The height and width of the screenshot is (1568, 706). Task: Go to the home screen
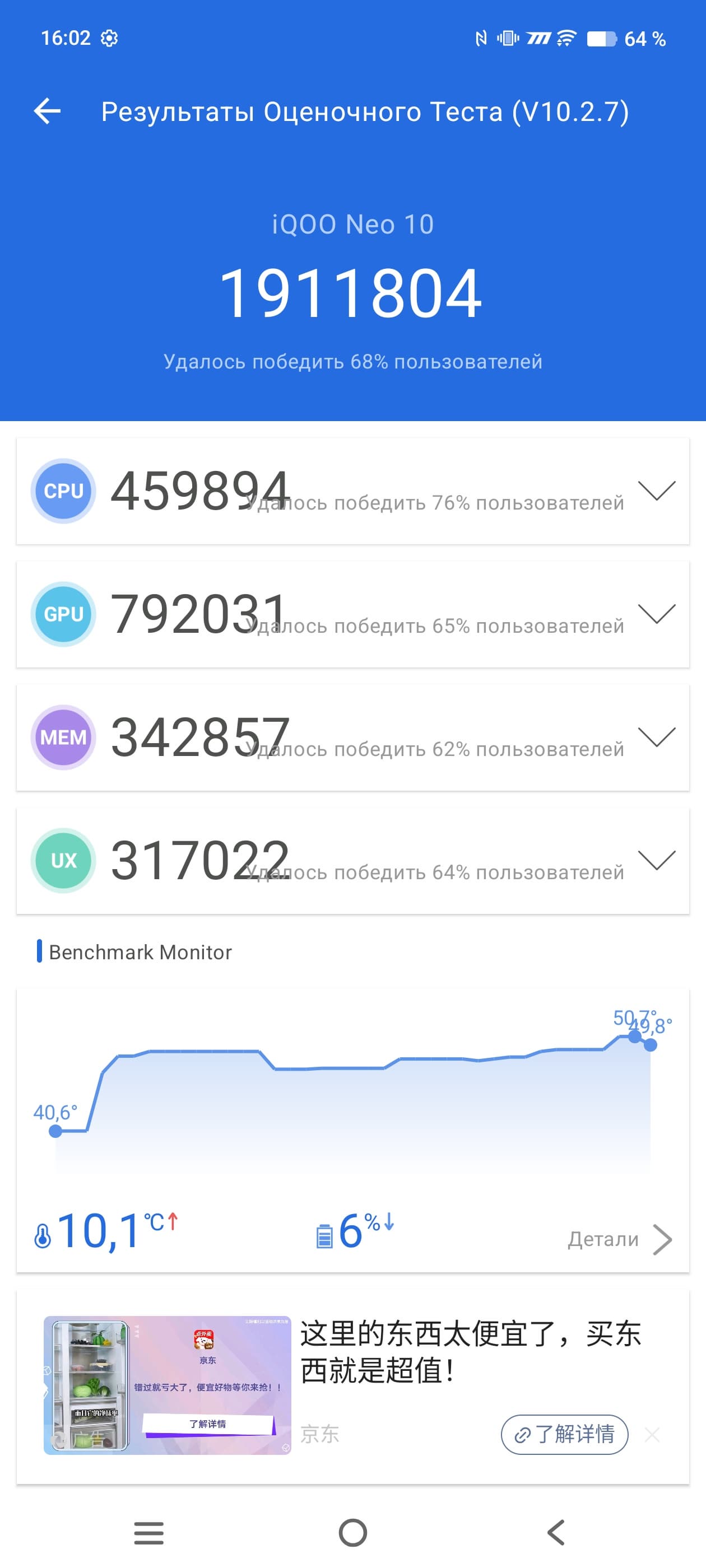click(352, 1533)
